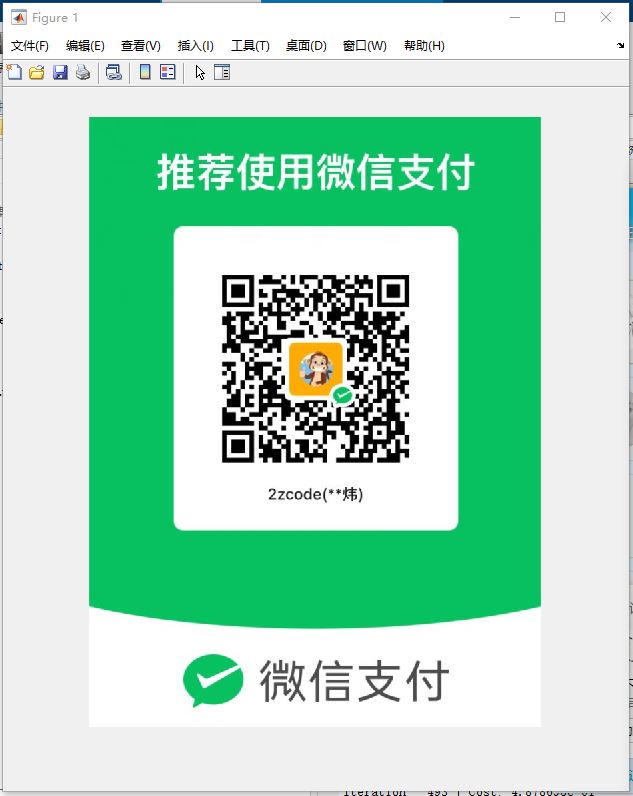The width and height of the screenshot is (633, 796).
Task: Maximize the Figure 1 window
Action: 560,17
